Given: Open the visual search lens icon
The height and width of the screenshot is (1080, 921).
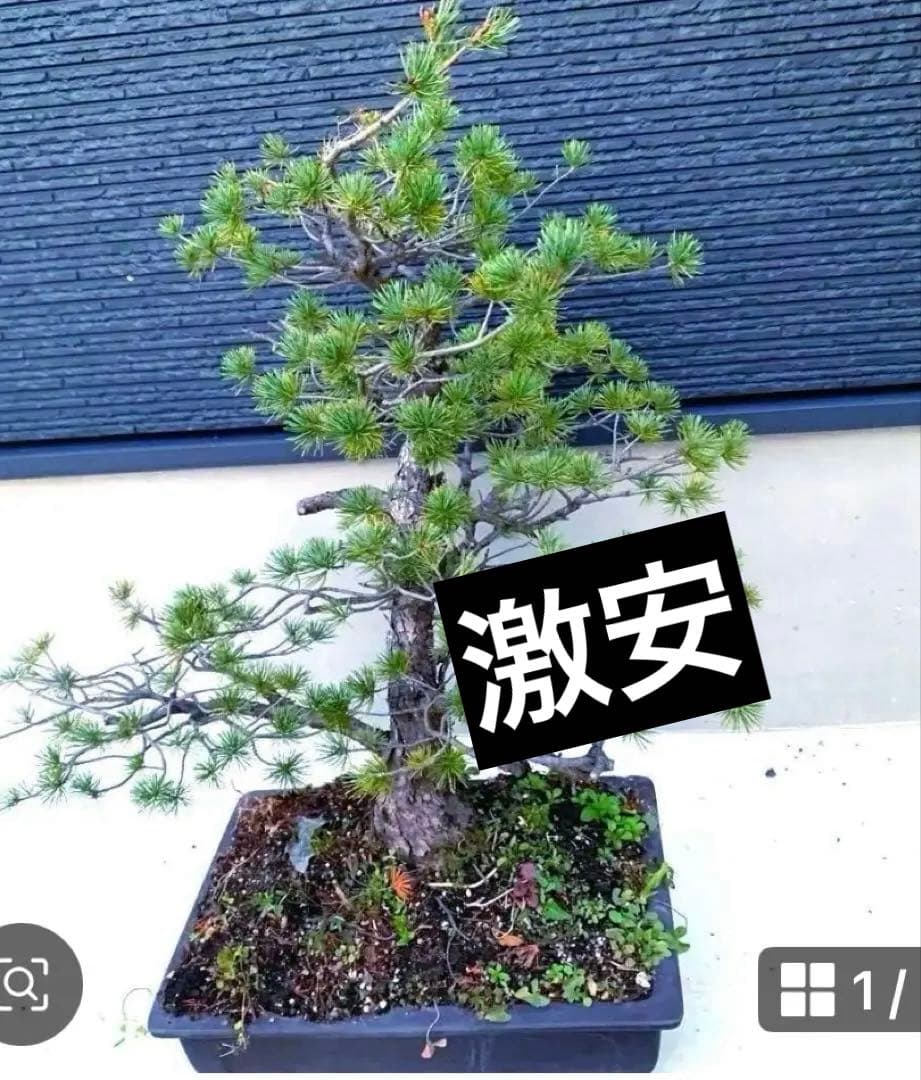Looking at the screenshot, I should coord(28,984).
